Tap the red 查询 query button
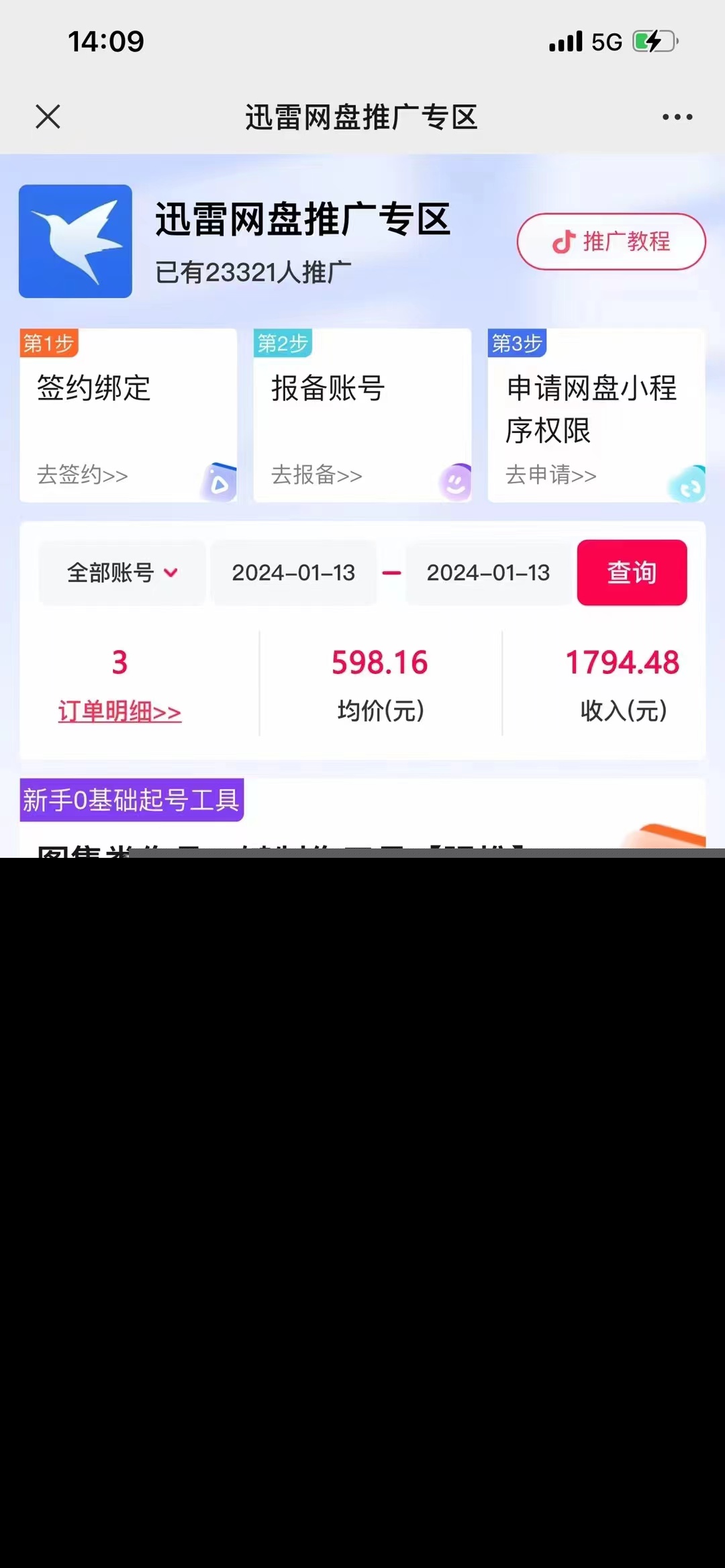The width and height of the screenshot is (725, 1568). 632,573
